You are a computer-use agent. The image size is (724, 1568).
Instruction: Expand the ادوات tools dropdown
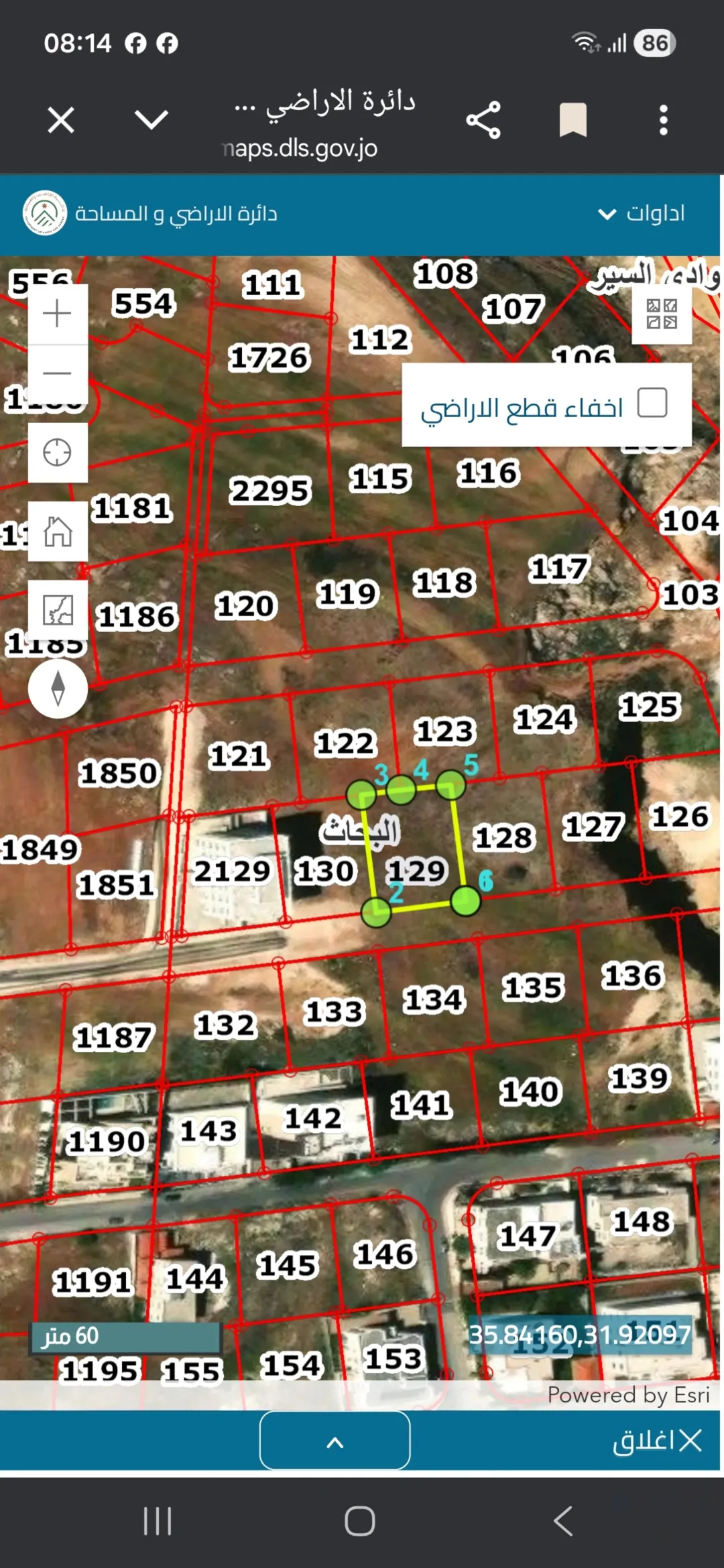(x=641, y=214)
